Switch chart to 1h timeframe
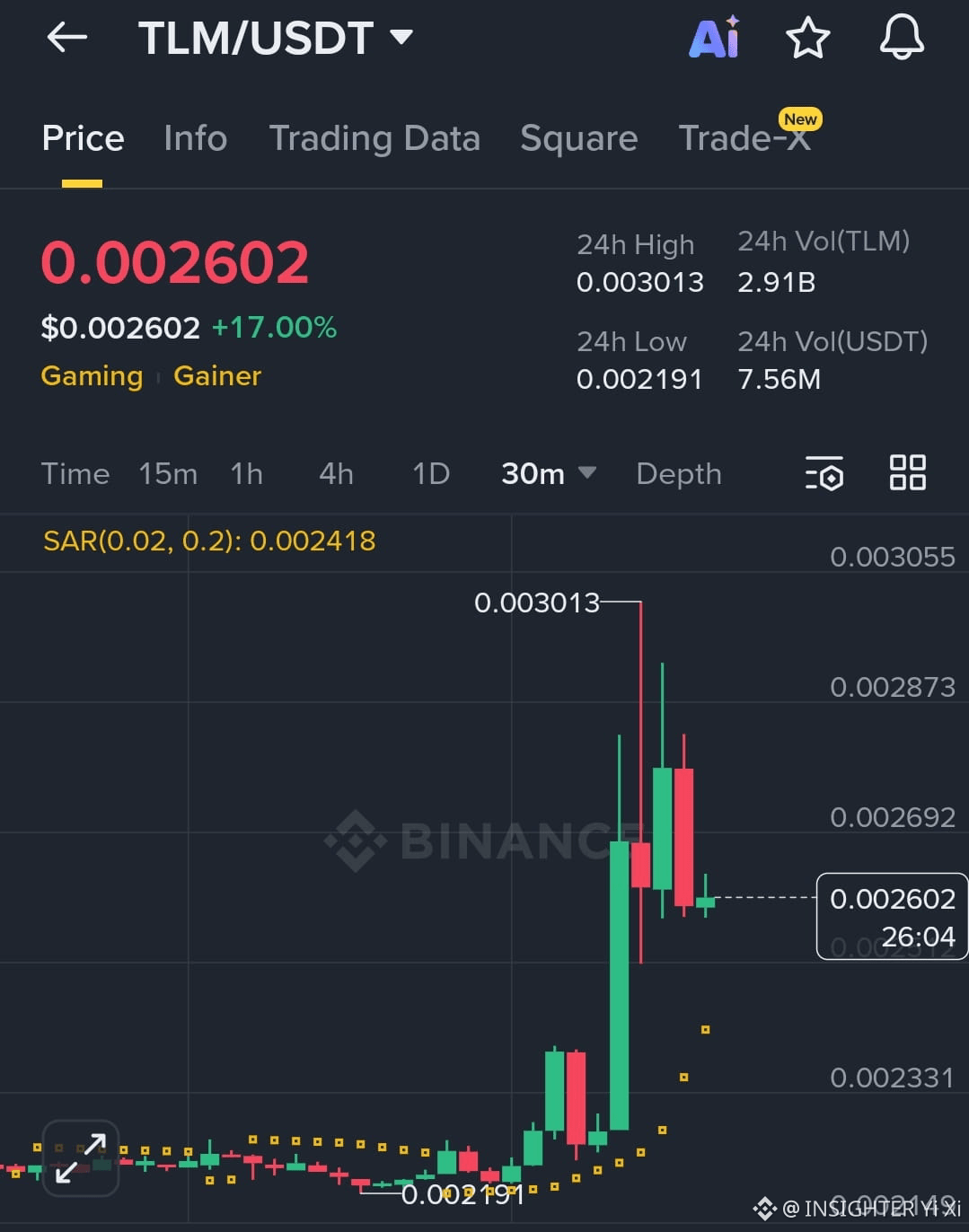This screenshot has height=1232, width=969. point(246,474)
